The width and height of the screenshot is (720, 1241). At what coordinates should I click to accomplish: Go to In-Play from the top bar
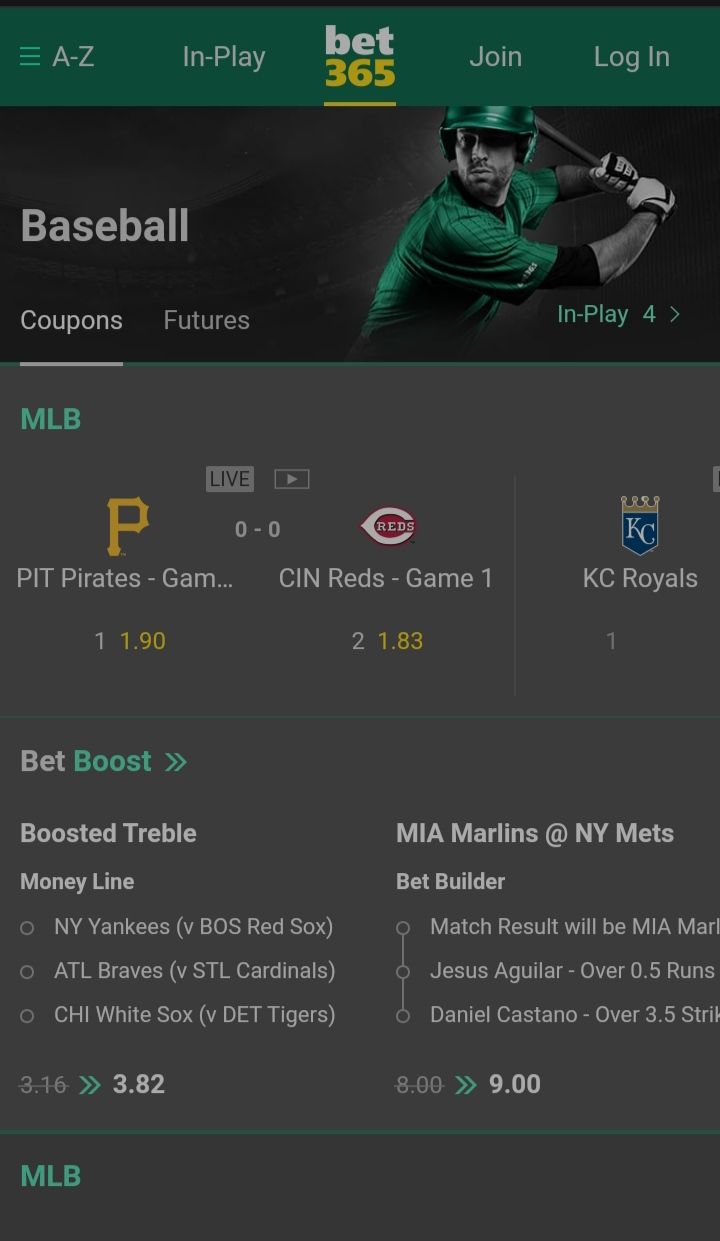tap(223, 57)
